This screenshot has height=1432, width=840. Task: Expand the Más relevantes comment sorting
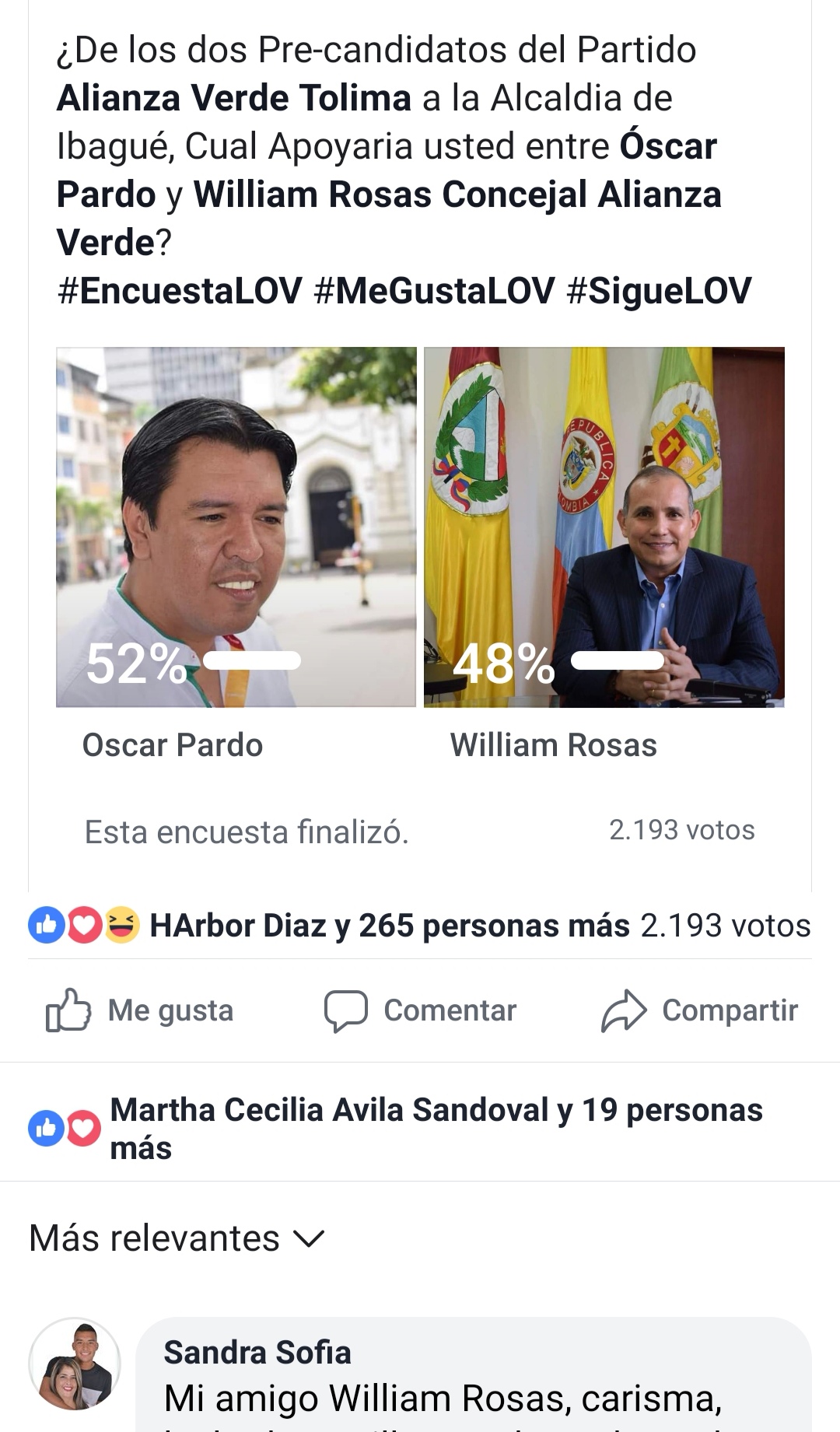pos(177,1238)
